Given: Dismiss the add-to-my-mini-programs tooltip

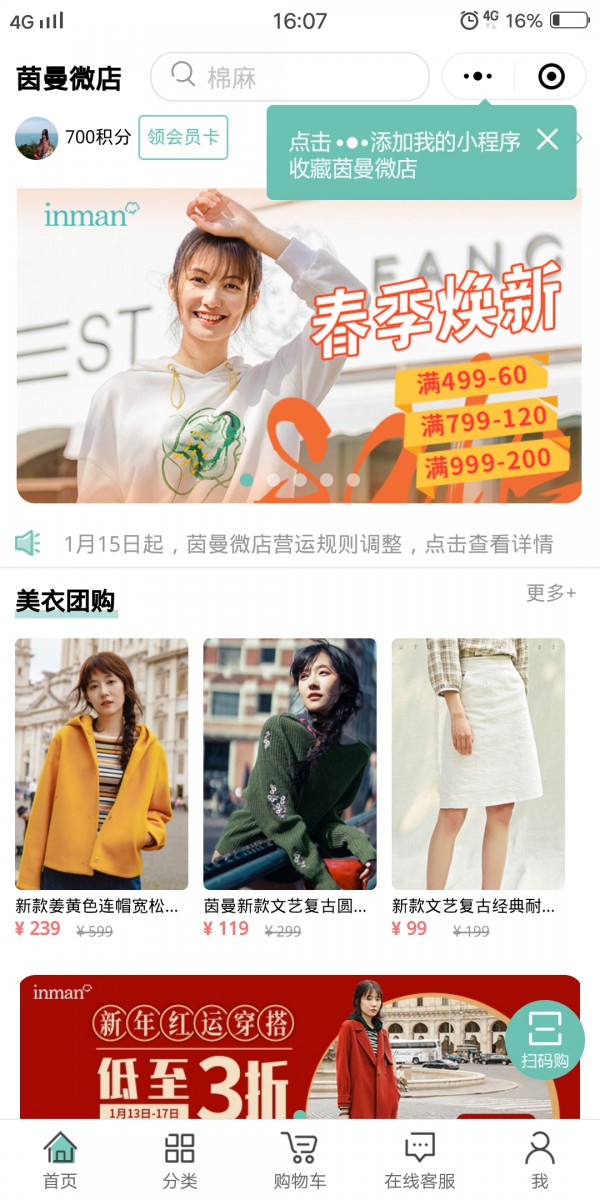Looking at the screenshot, I should click(547, 139).
